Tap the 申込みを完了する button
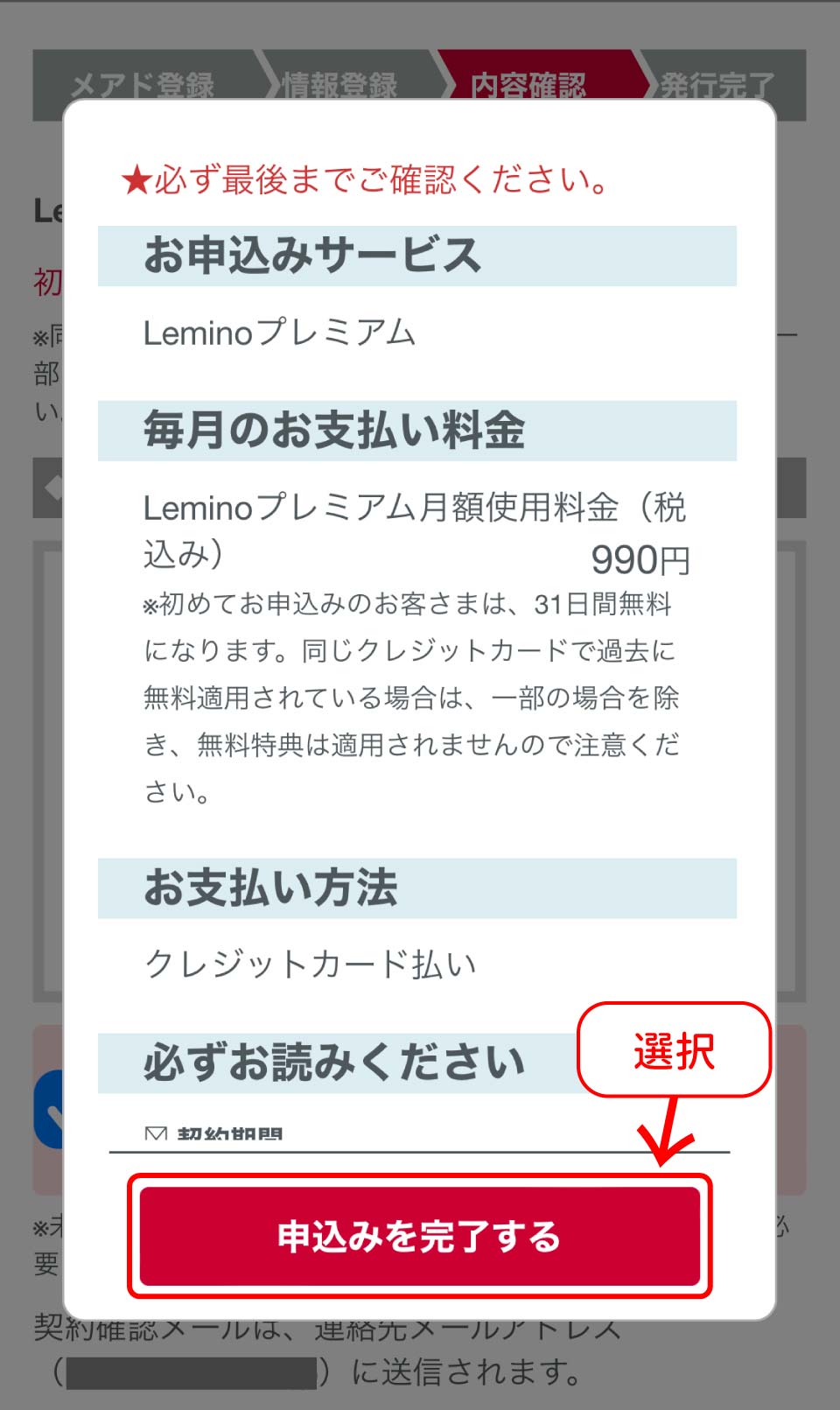The width and height of the screenshot is (840, 1410). pyautogui.click(x=419, y=1237)
